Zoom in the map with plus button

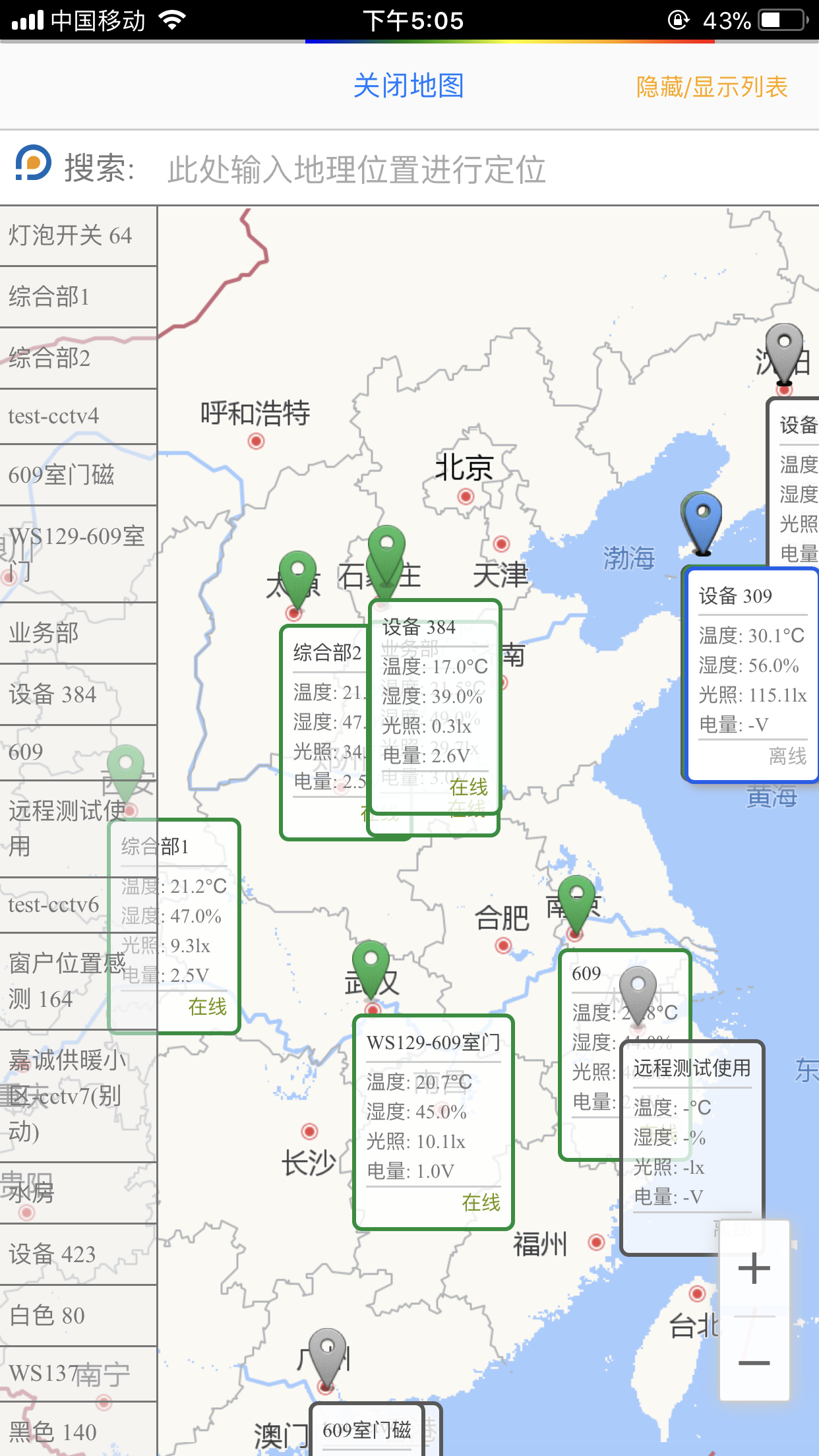click(x=754, y=1268)
